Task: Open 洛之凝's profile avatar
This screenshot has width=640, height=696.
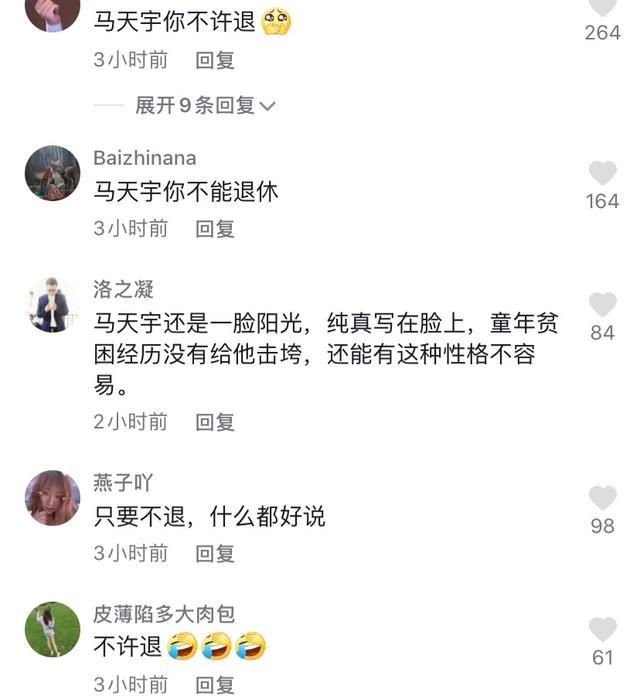Action: click(x=52, y=304)
